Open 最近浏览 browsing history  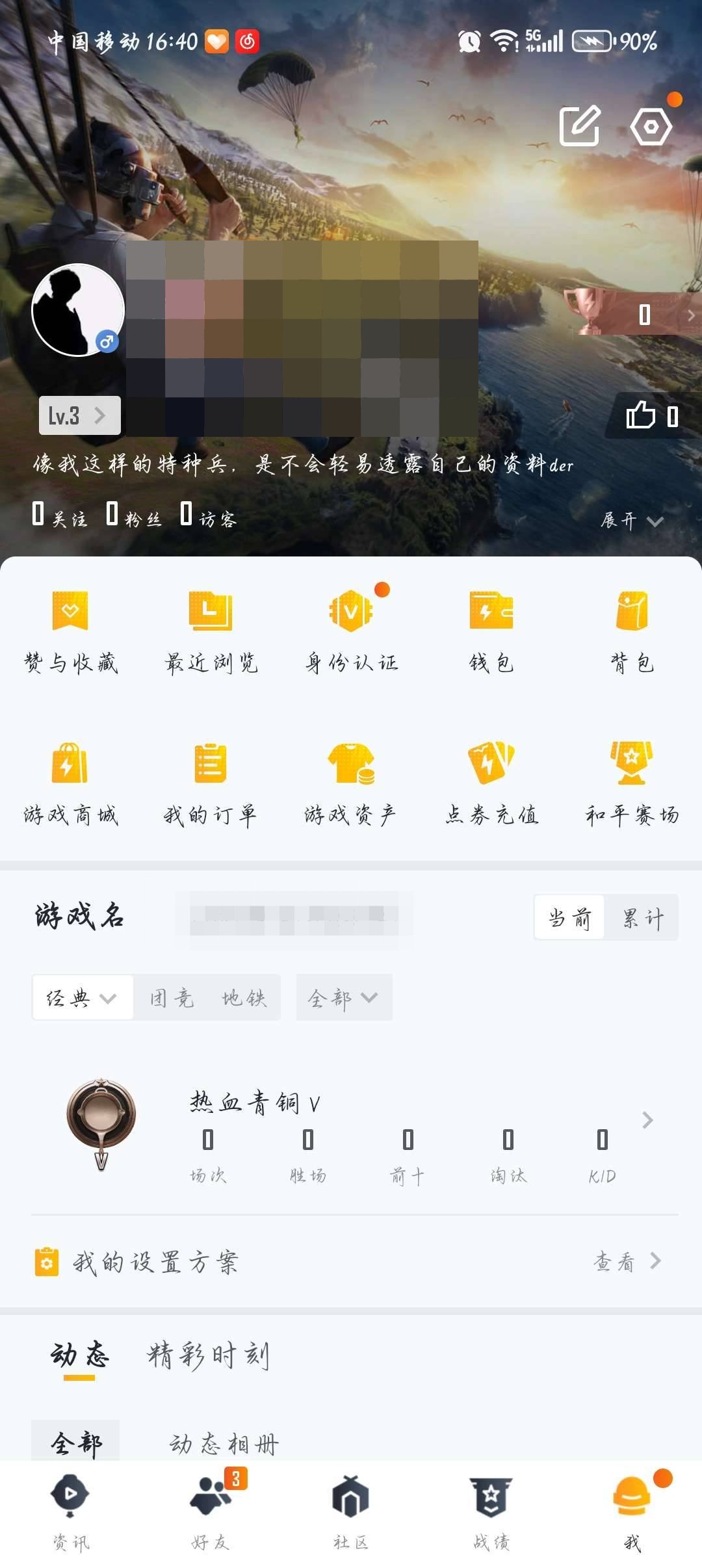211,627
